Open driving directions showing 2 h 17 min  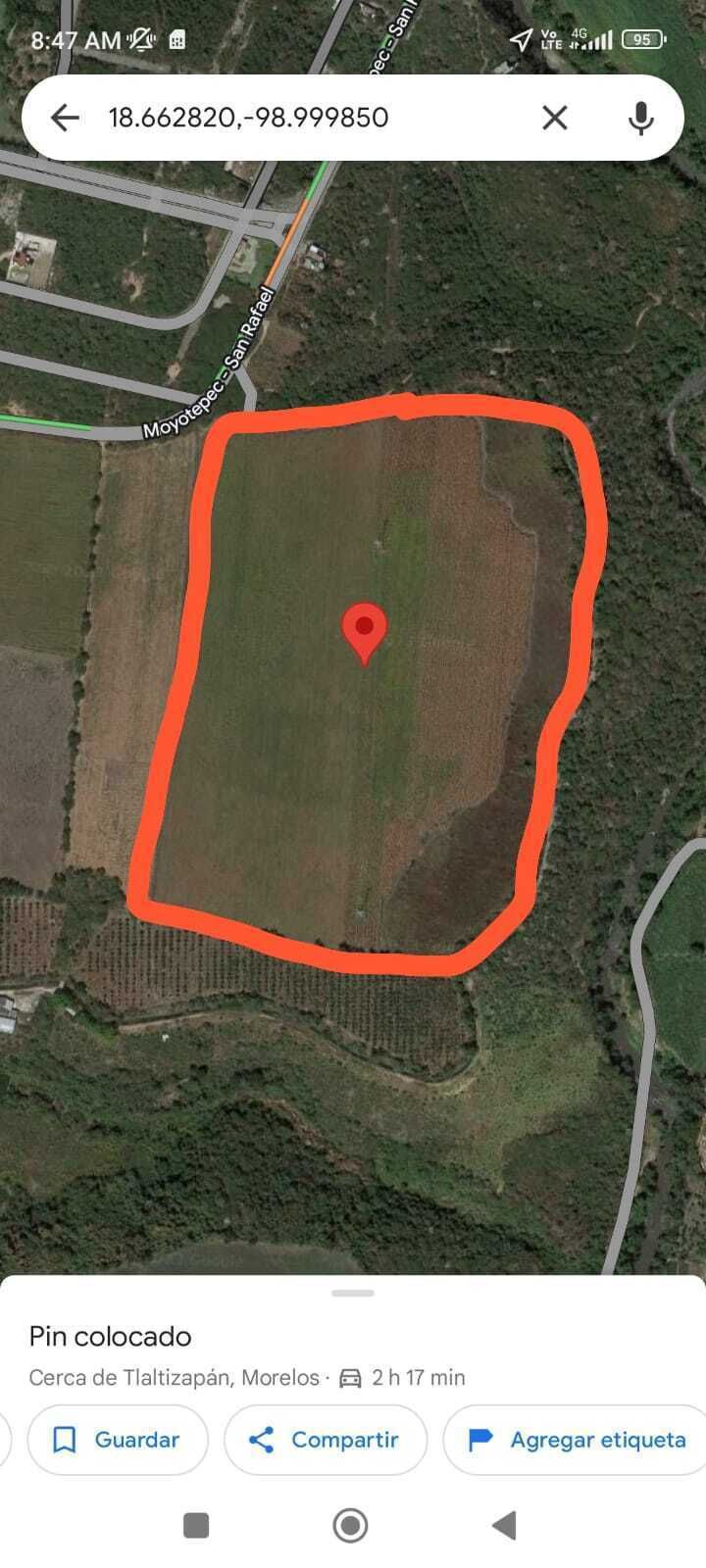(x=402, y=1377)
